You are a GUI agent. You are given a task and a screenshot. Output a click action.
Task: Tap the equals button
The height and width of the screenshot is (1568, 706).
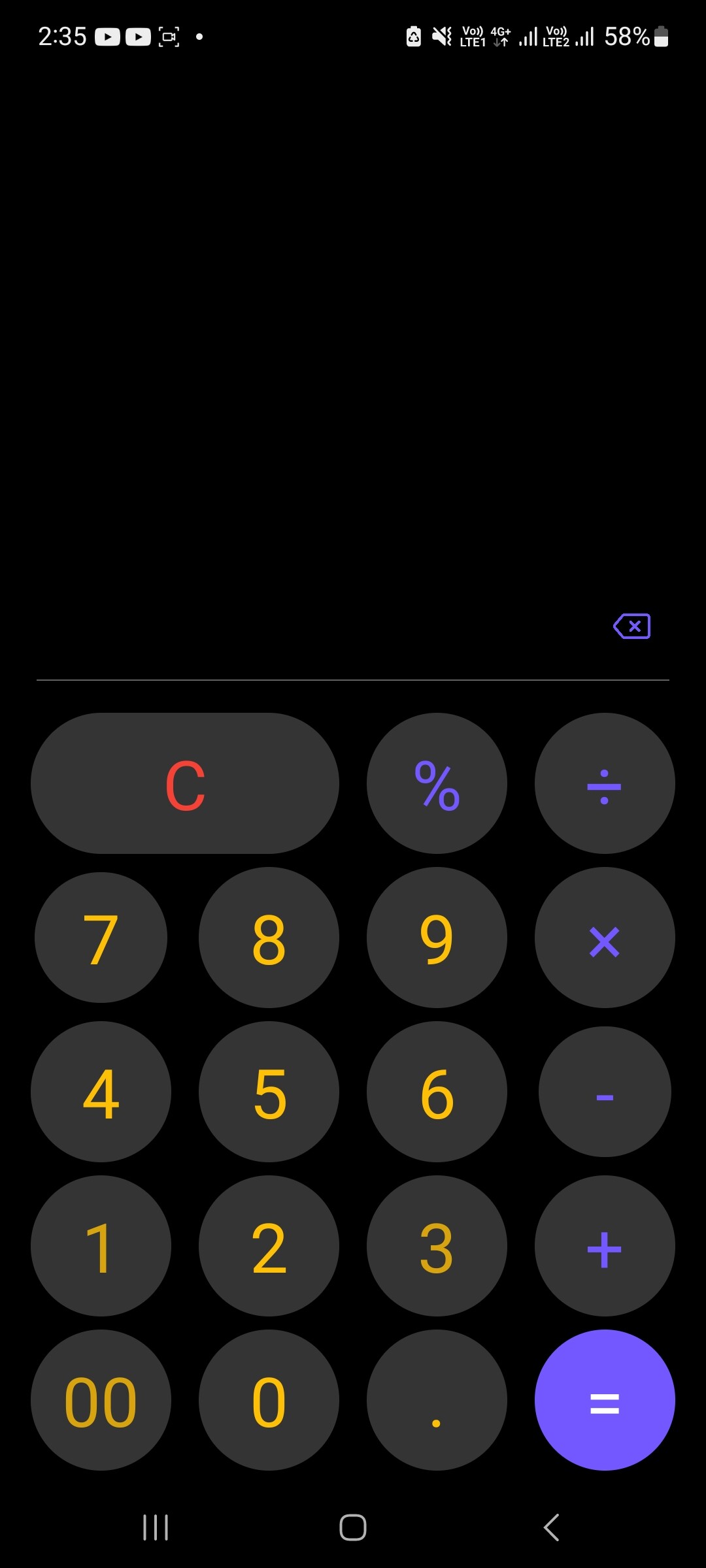(605, 1400)
